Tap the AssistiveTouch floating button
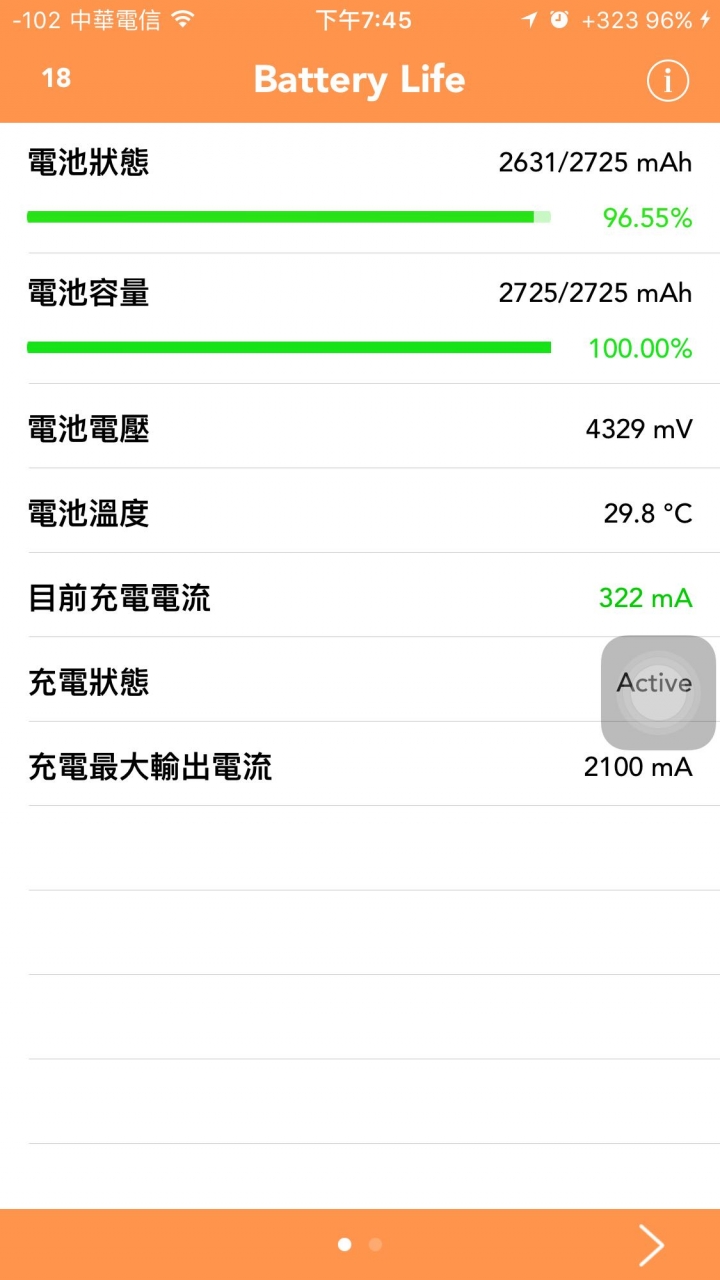720x1280 pixels. [x=658, y=692]
